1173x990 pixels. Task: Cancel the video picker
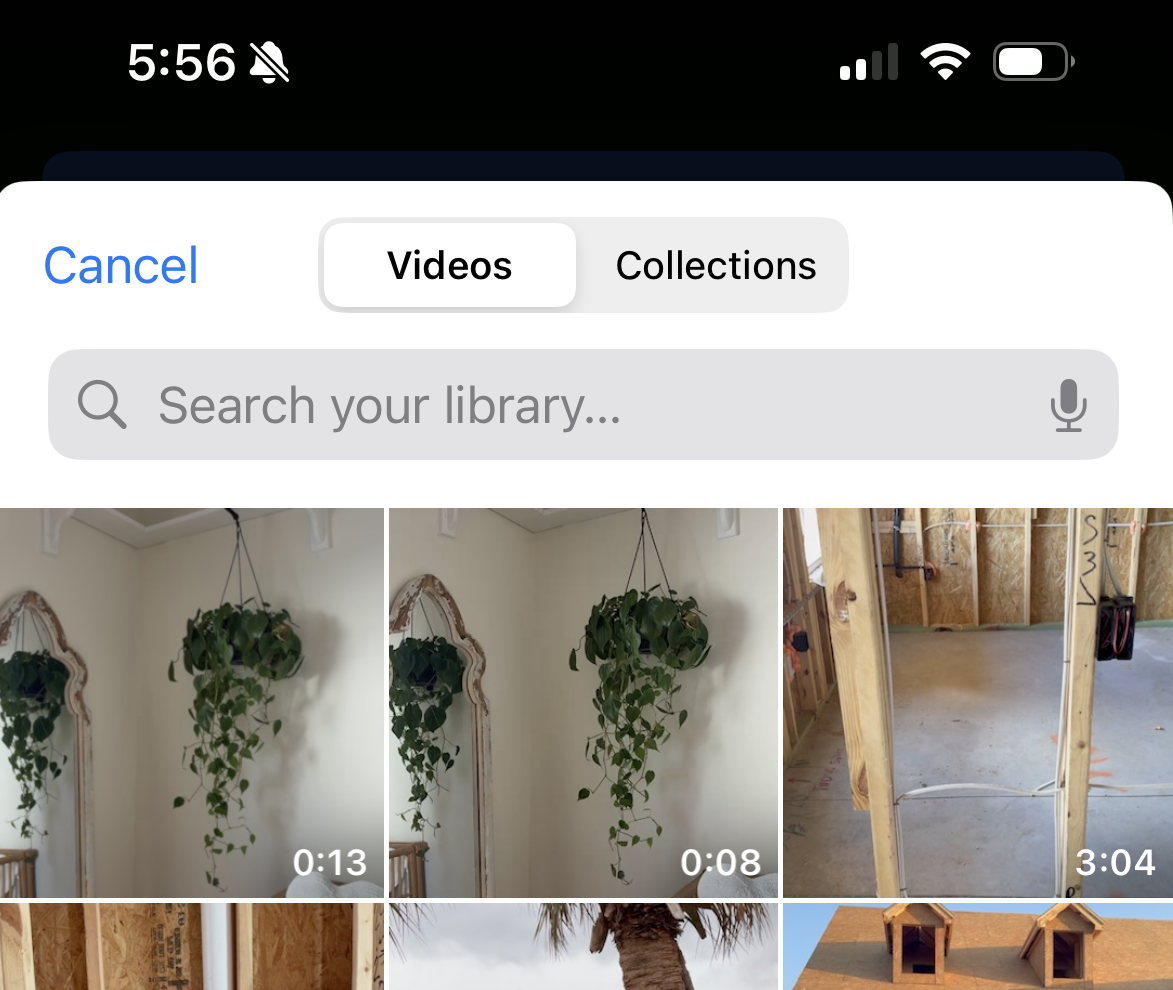tap(121, 266)
